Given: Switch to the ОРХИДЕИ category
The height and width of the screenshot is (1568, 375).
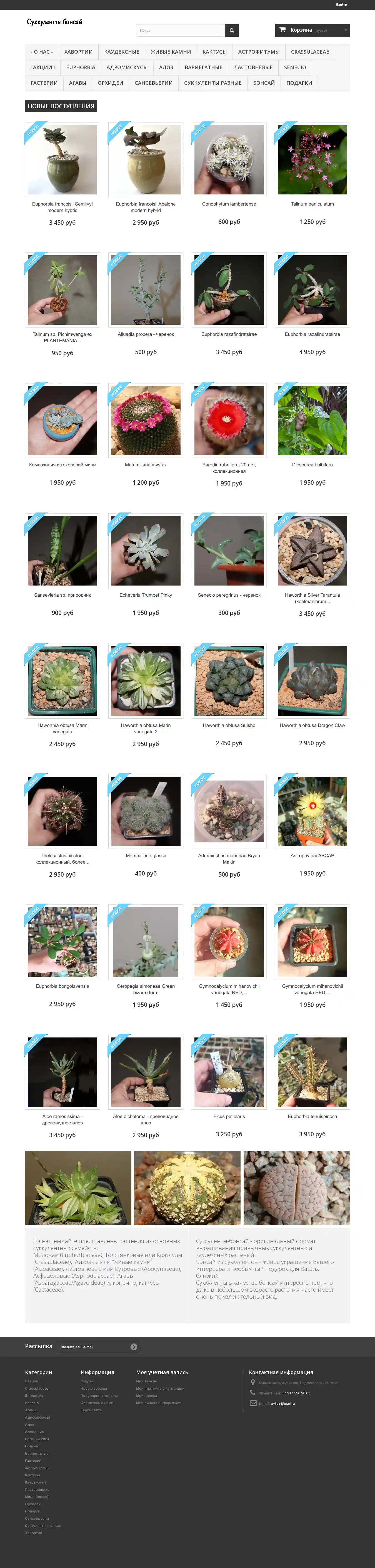Looking at the screenshot, I should click(110, 83).
